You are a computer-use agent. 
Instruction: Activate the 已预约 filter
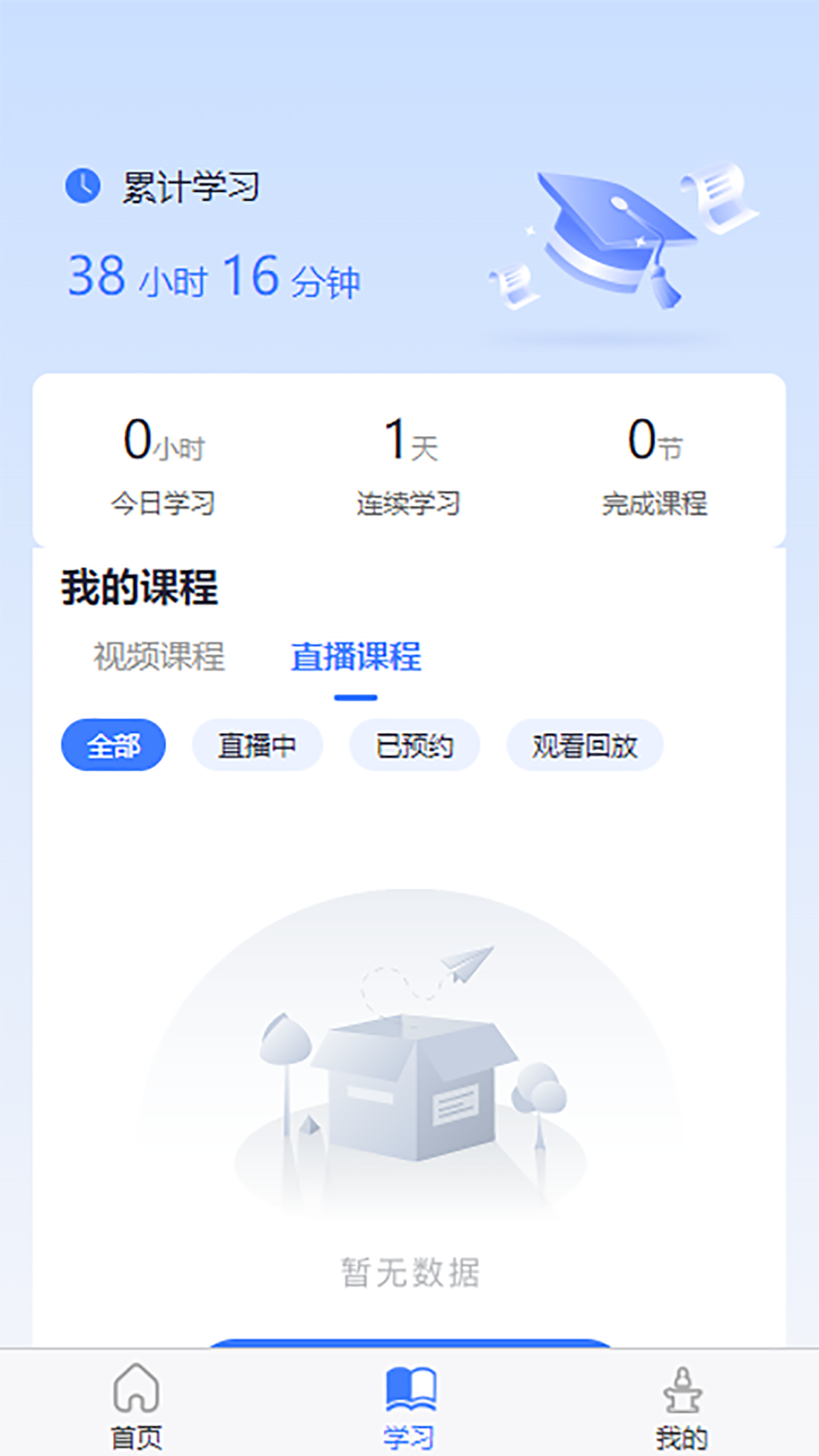416,745
